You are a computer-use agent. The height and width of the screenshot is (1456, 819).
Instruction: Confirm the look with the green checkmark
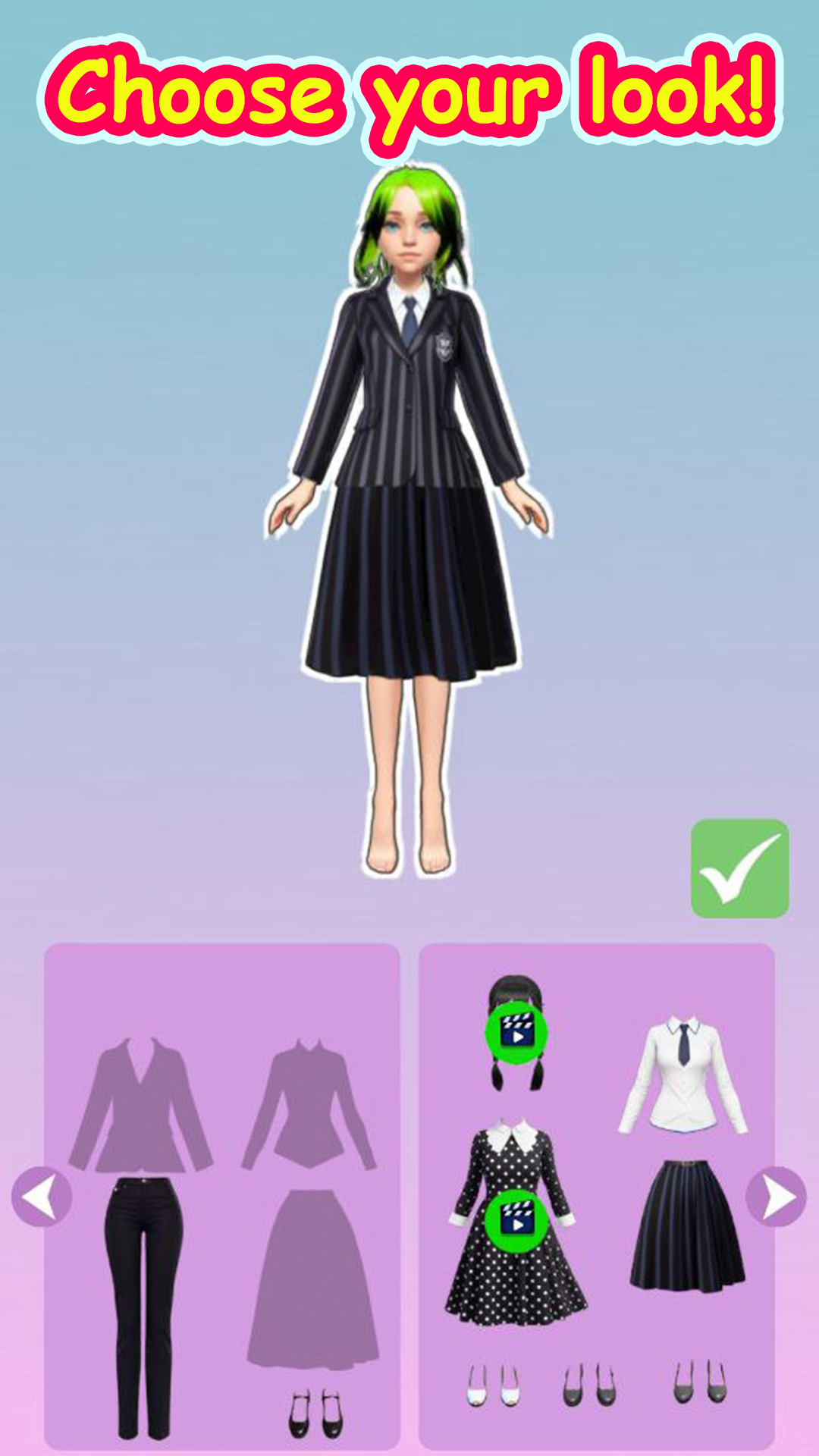click(739, 868)
